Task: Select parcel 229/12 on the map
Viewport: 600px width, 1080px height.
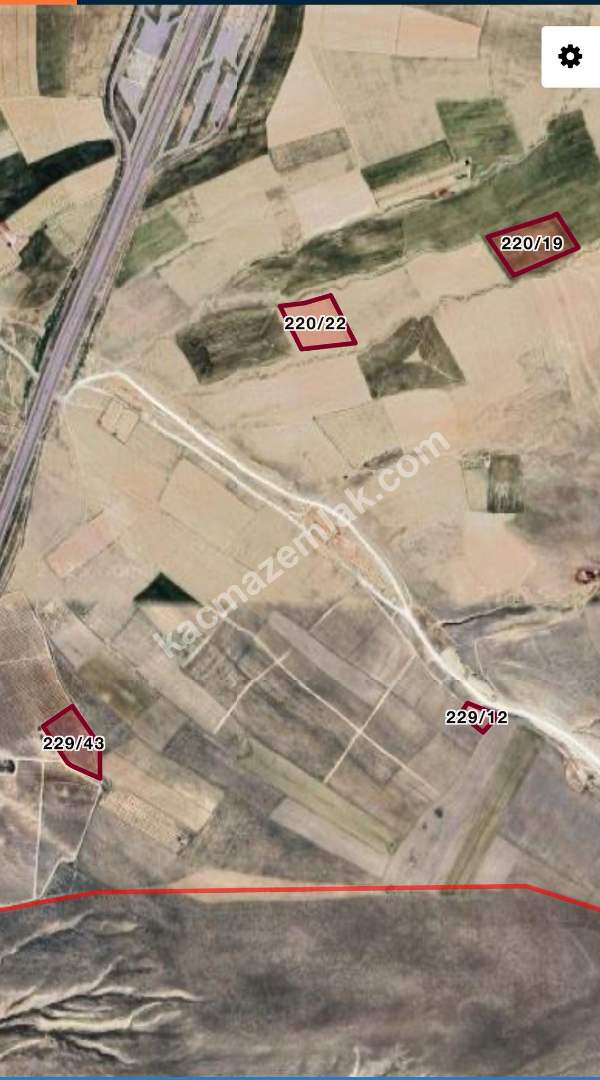Action: click(477, 717)
